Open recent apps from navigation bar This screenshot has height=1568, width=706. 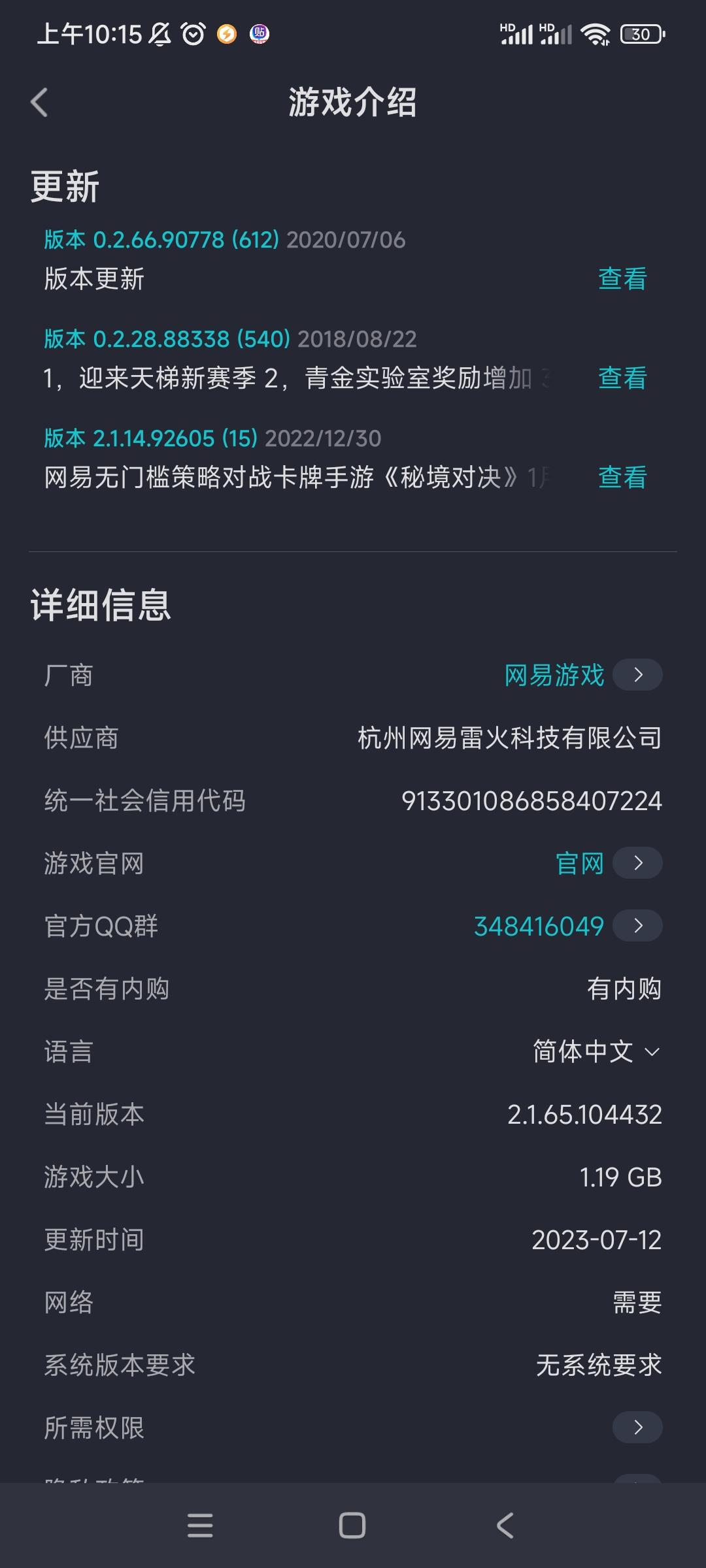pyautogui.click(x=200, y=1526)
